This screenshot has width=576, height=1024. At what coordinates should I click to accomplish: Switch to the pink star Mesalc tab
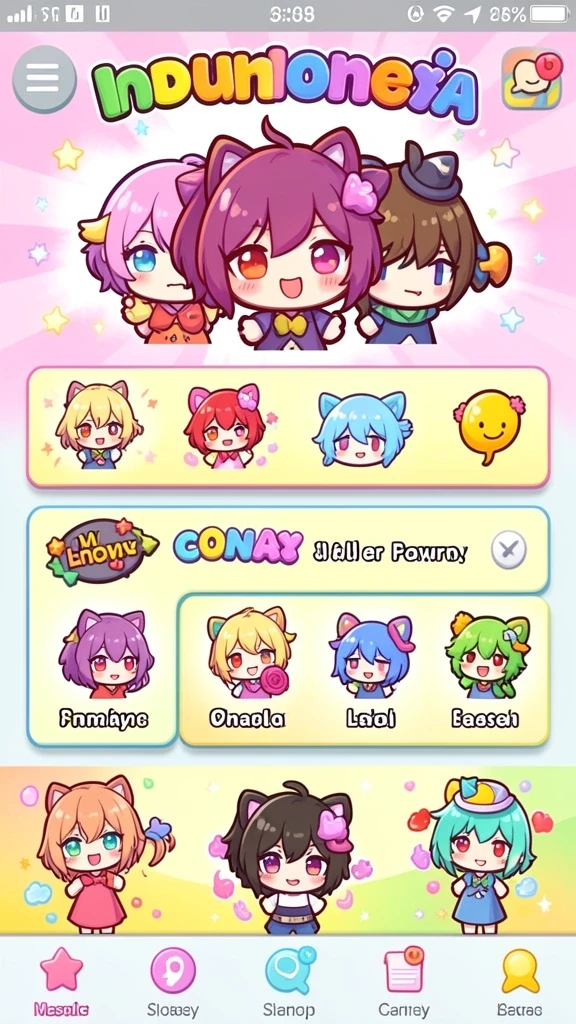(x=63, y=980)
